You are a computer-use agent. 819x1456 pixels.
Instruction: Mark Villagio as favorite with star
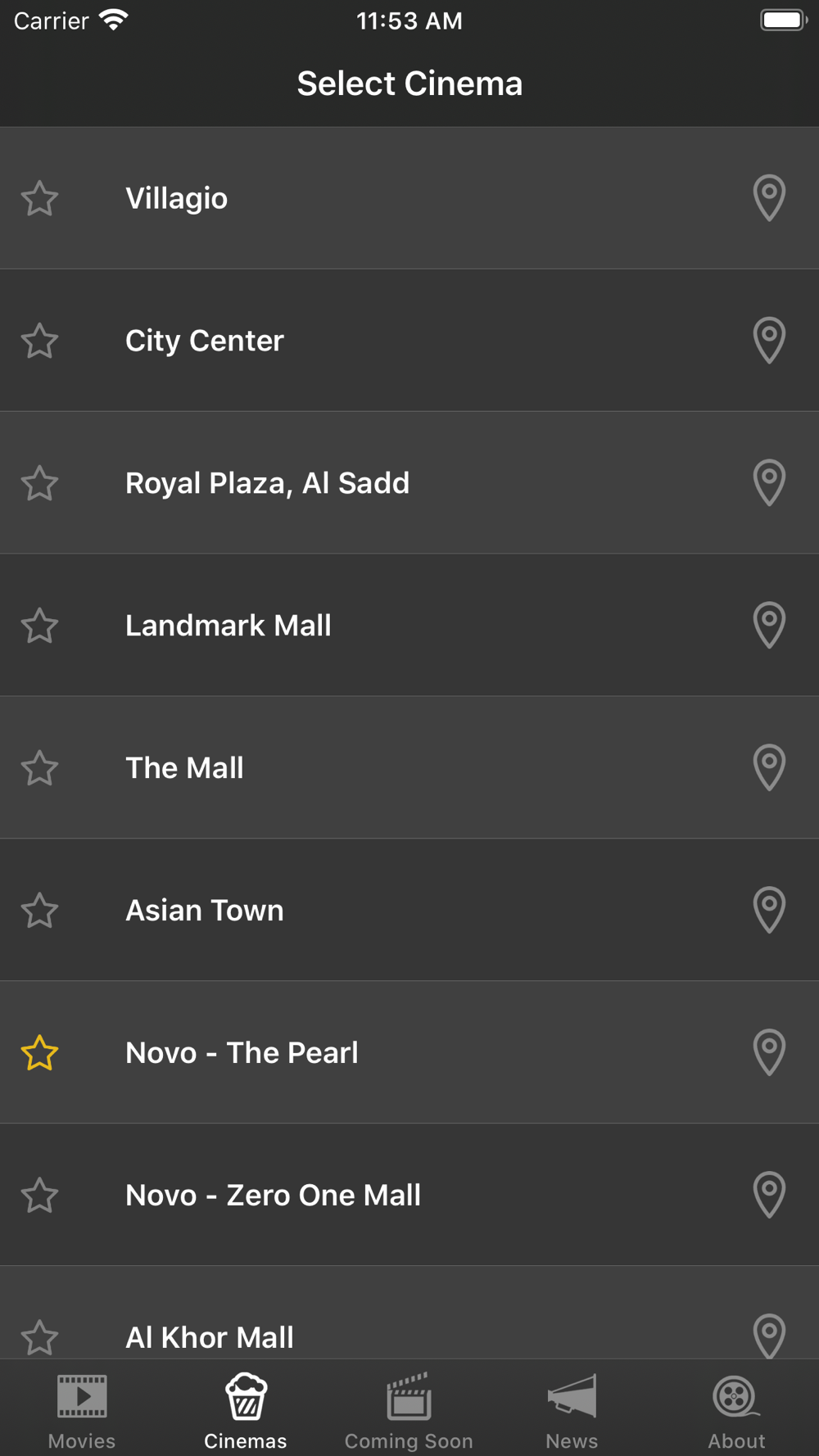39,199
